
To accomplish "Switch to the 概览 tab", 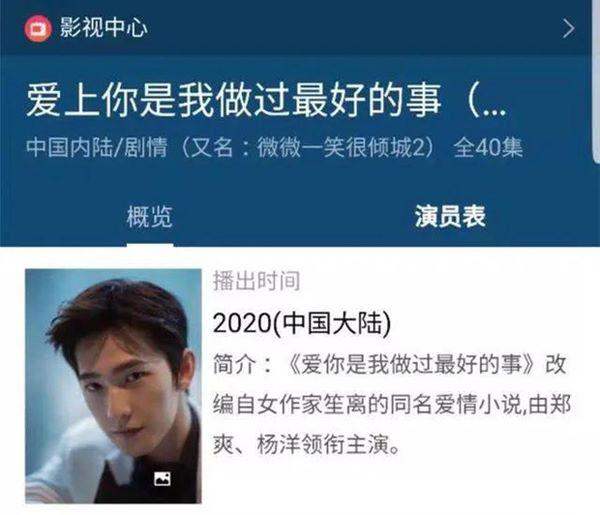I will [x=149, y=216].
